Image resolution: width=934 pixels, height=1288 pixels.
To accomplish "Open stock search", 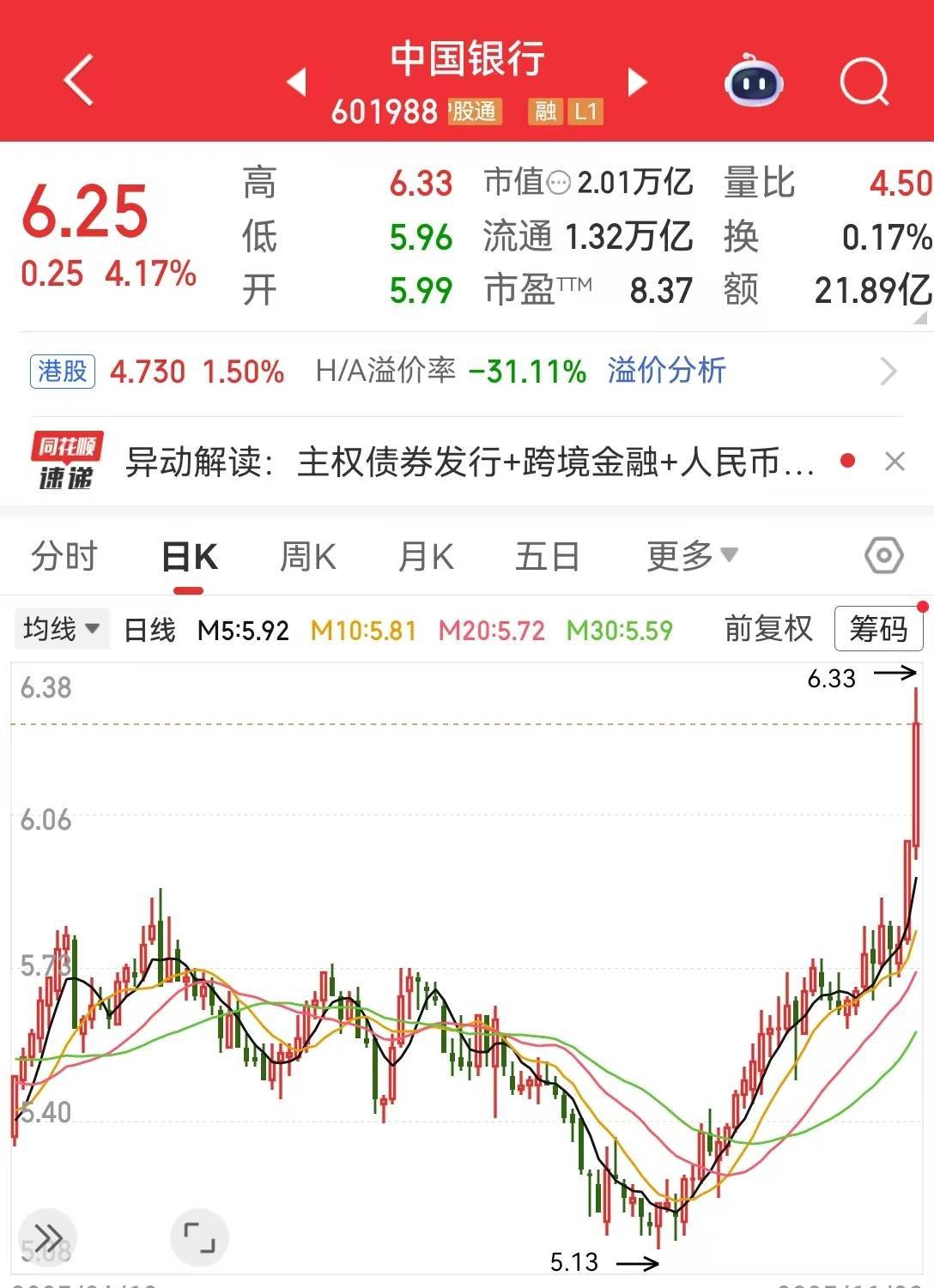I will click(x=863, y=82).
